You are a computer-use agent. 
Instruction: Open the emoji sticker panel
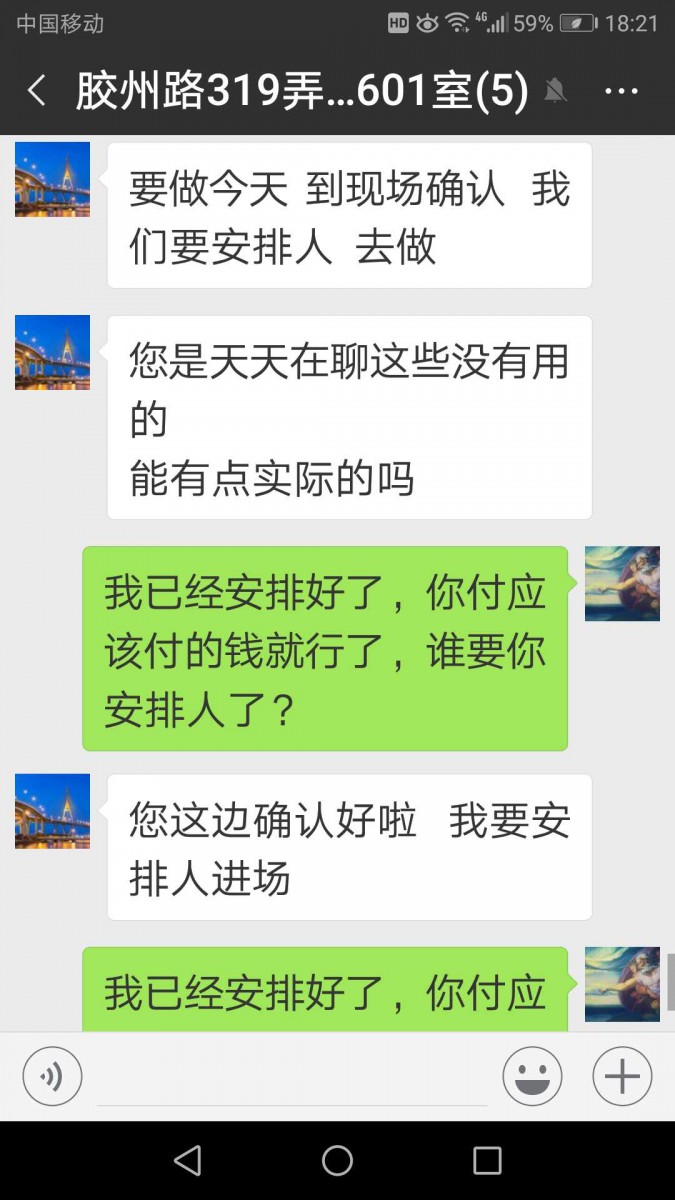(532, 1076)
